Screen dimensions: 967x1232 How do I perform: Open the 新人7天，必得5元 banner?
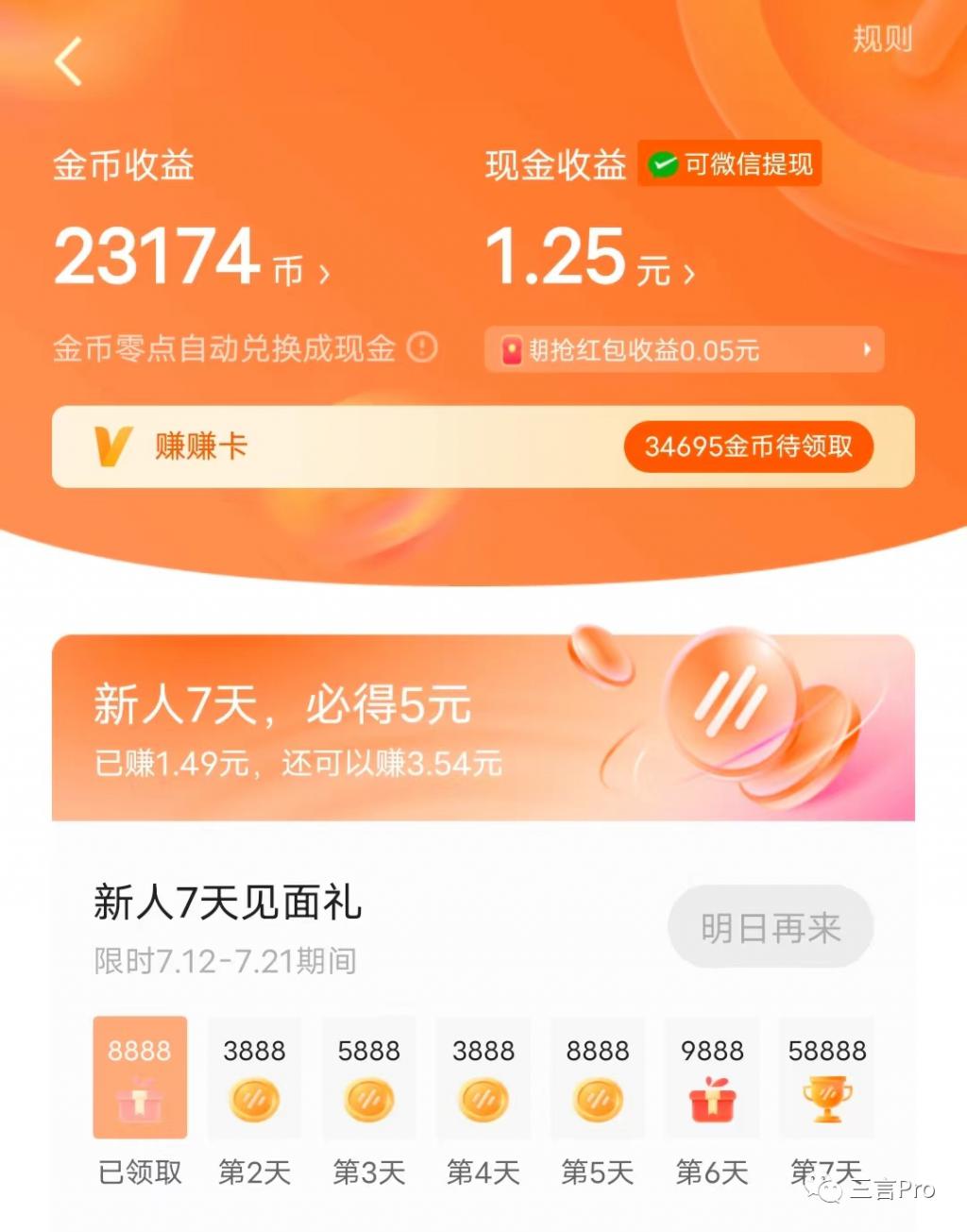pyautogui.click(x=483, y=729)
